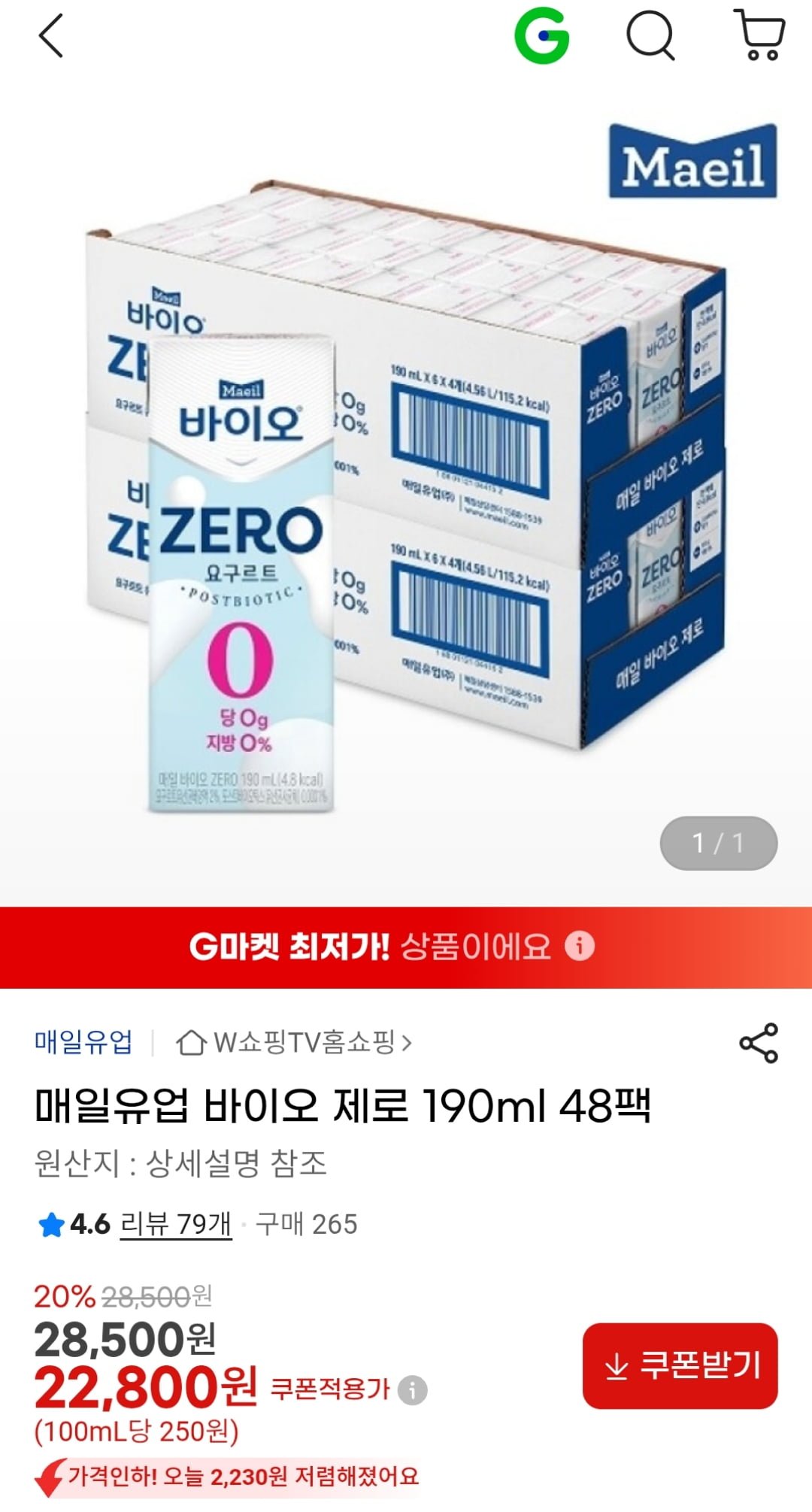
Task: Show info about 쿠폰적용가
Action: 412,1389
